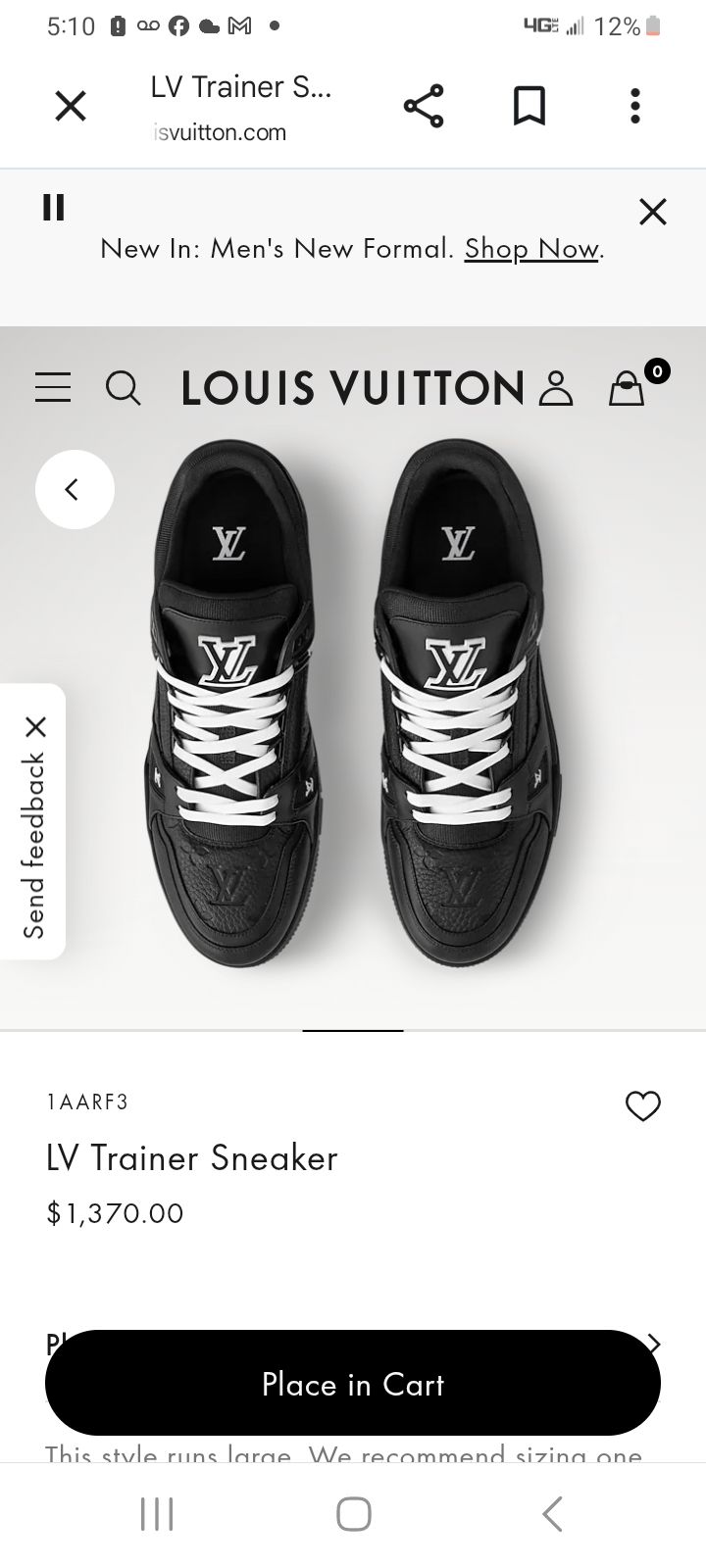The height and width of the screenshot is (1568, 706).
Task: Go to previous product image
Action: [x=75, y=489]
